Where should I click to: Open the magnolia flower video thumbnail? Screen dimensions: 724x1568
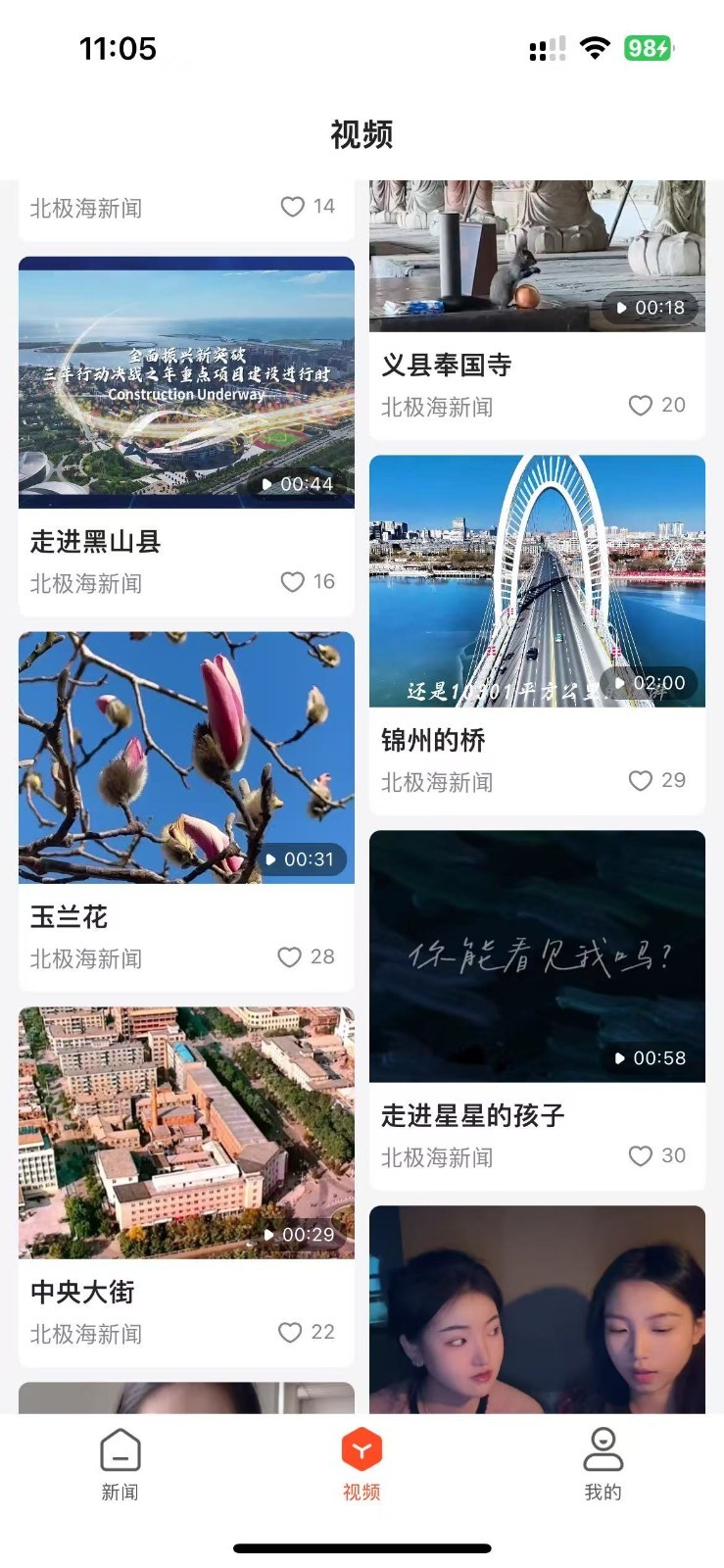[186, 758]
